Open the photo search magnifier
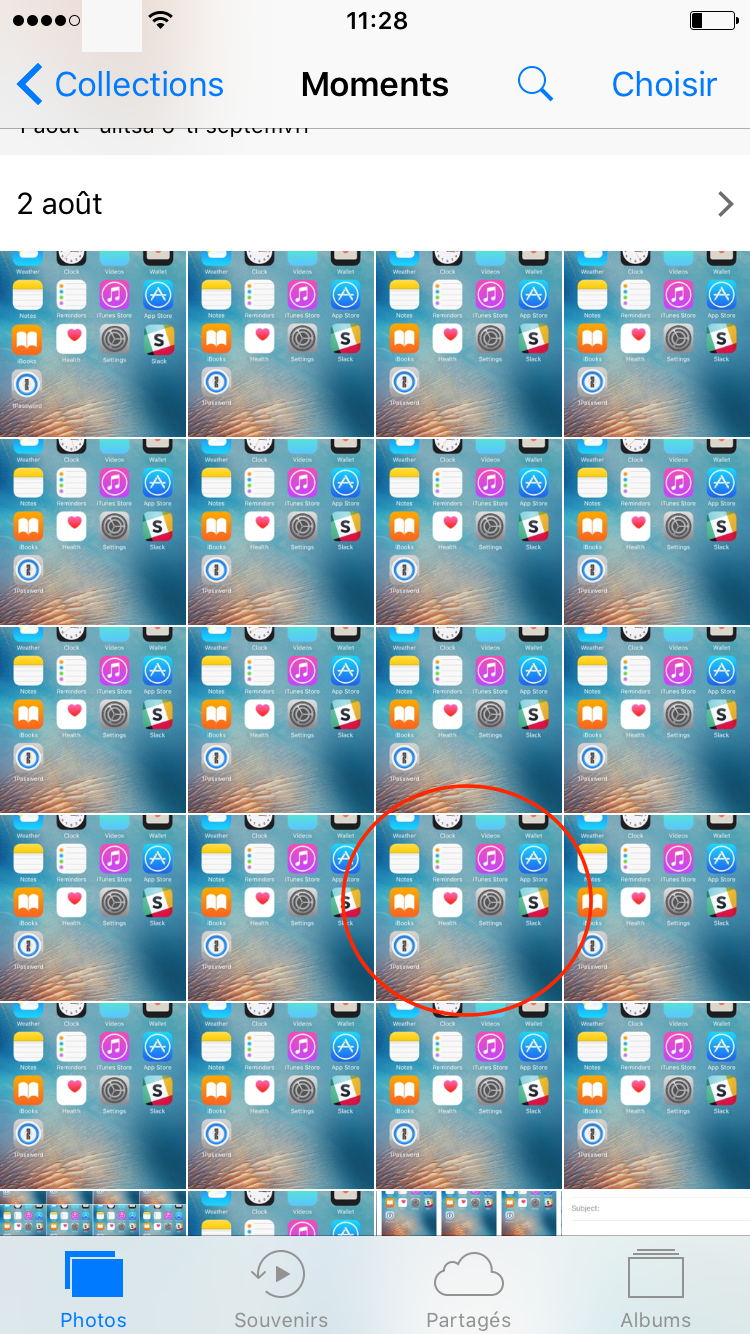Viewport: 750px width, 1334px height. click(535, 85)
